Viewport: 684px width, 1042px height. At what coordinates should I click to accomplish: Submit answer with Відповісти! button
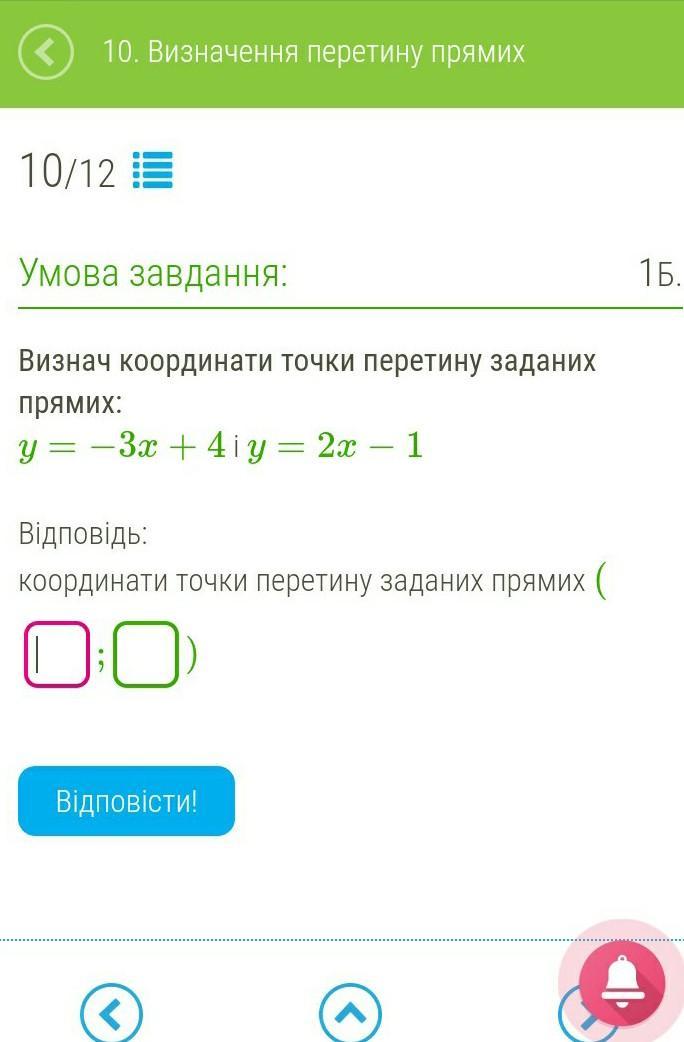(x=126, y=801)
